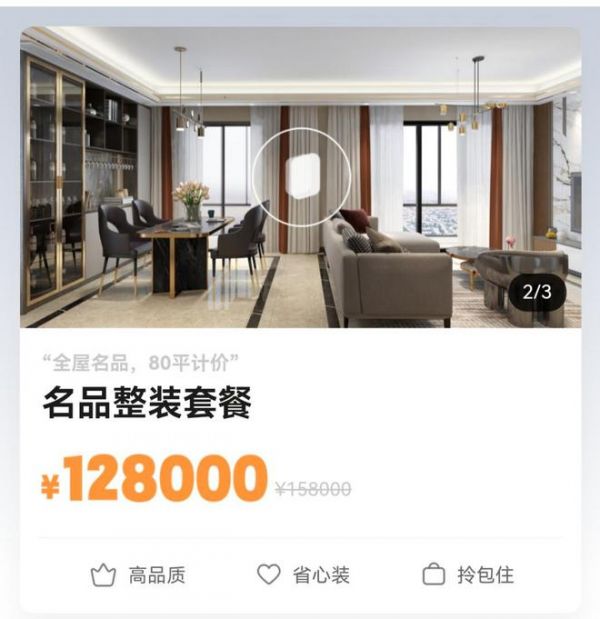The image size is (600, 619).
Task: Open the 3D panorama view button
Action: (301, 174)
